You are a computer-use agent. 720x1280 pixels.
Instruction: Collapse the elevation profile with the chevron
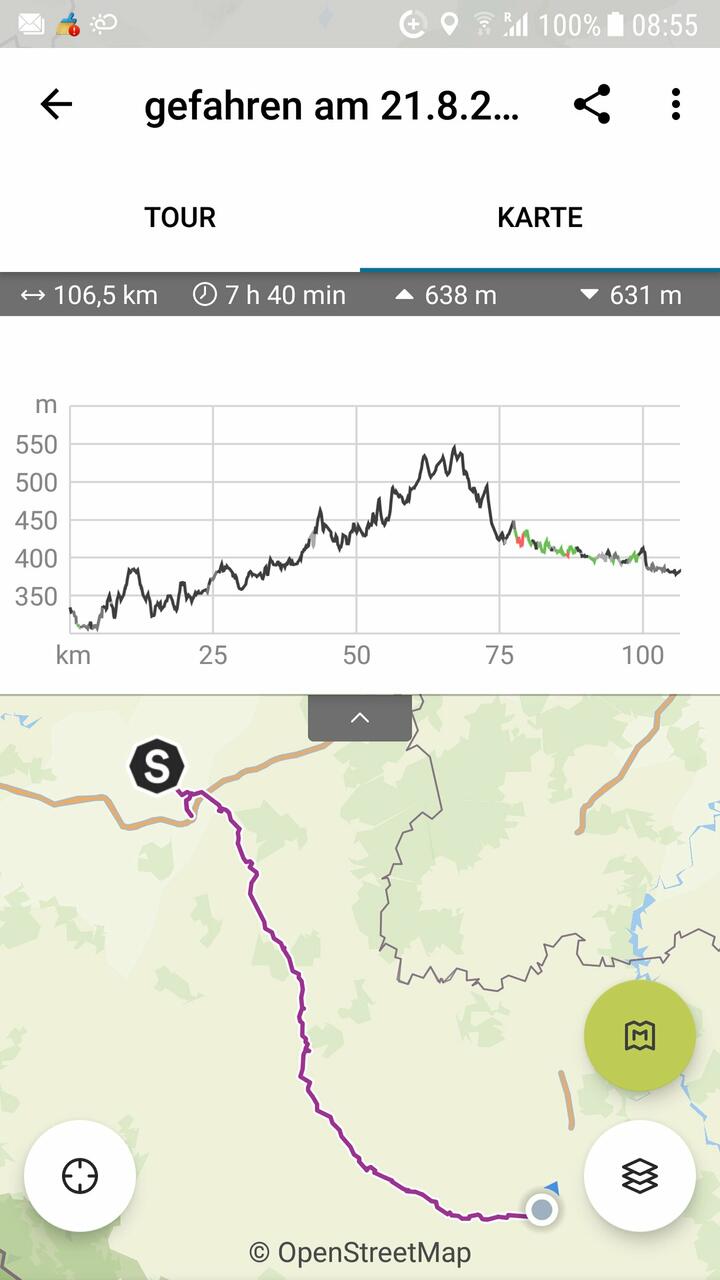coord(360,718)
